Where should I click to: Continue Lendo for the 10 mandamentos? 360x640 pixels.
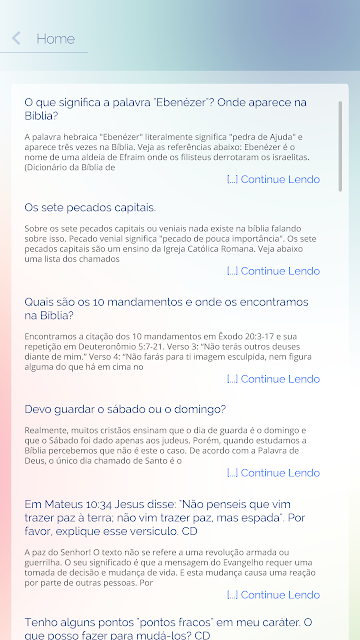coord(273,379)
